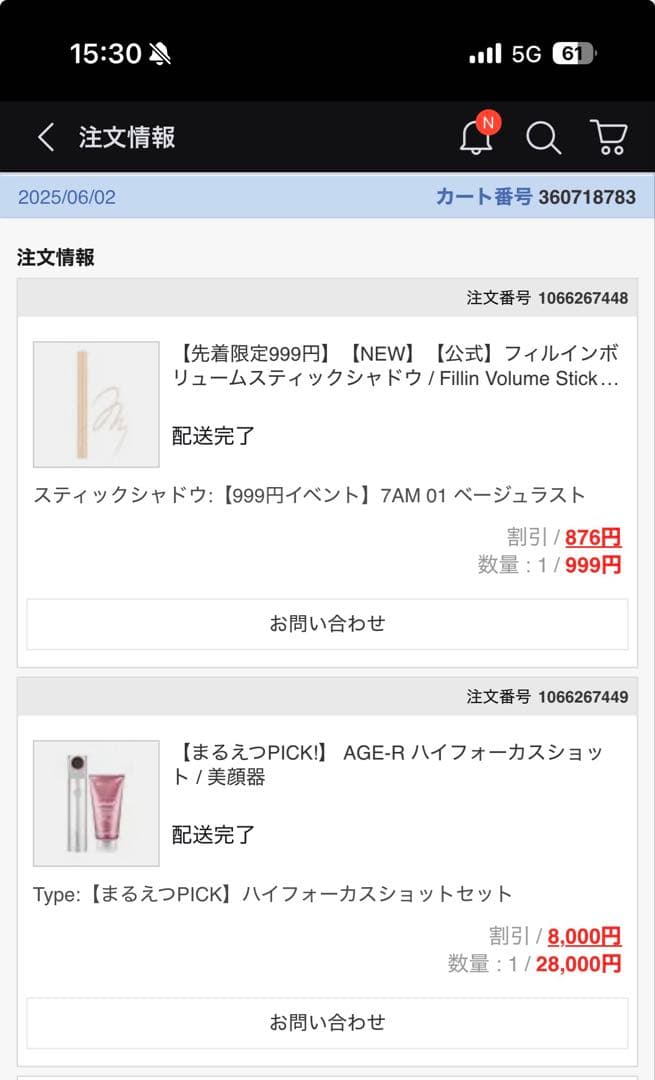Tap お問い合わせ for order 1066267448

click(327, 624)
